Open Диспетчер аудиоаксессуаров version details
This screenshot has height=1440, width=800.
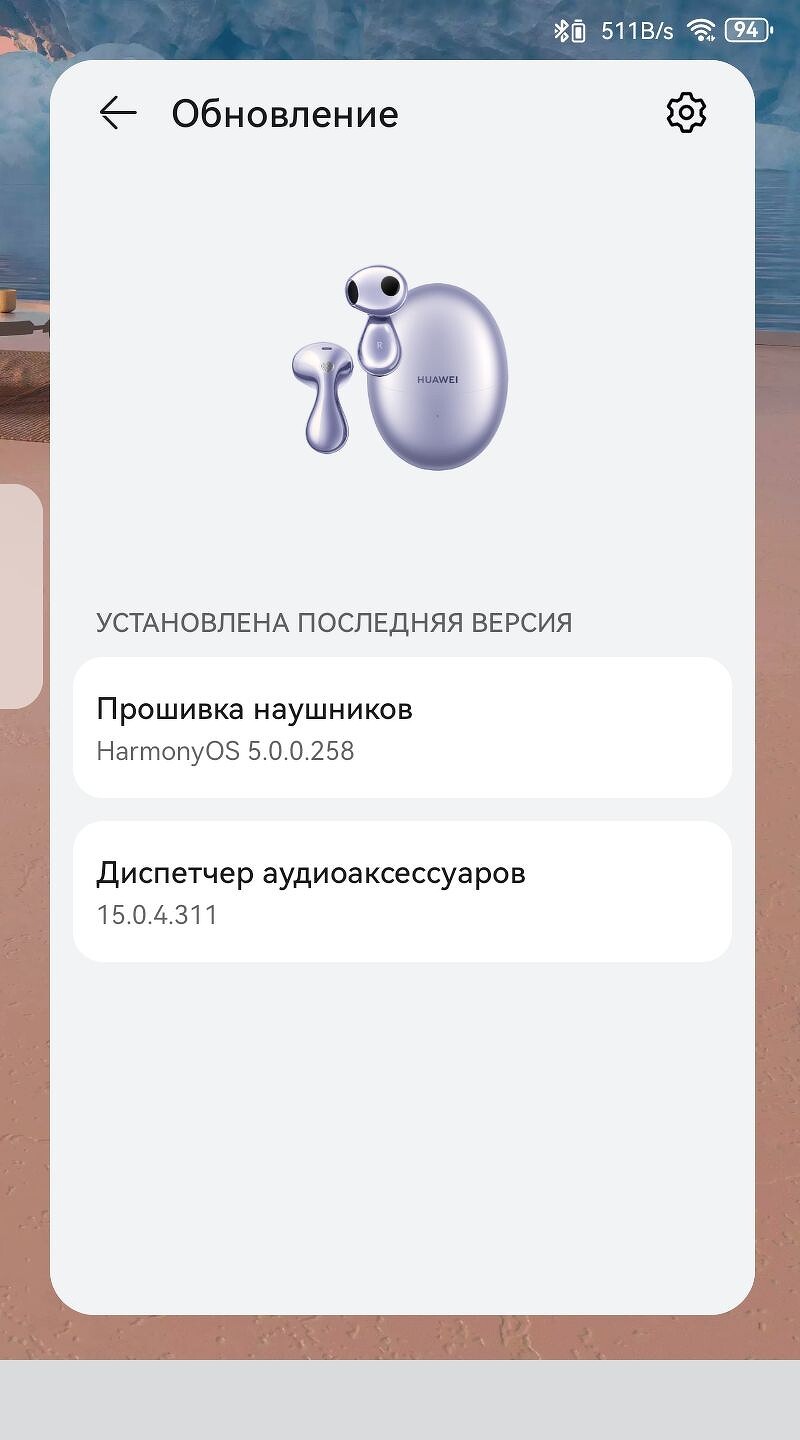pyautogui.click(x=402, y=891)
